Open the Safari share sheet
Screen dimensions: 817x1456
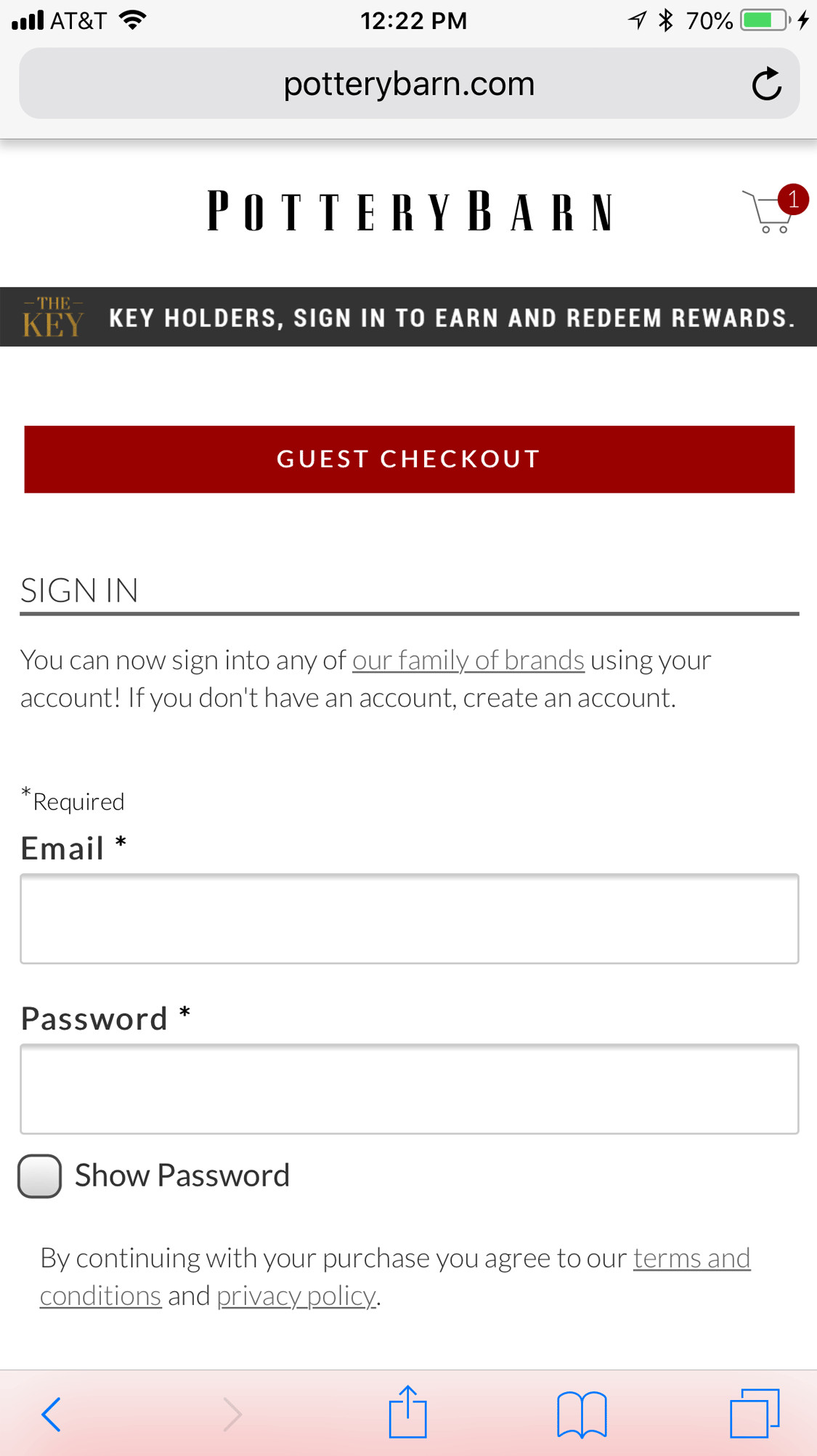coord(407,1412)
